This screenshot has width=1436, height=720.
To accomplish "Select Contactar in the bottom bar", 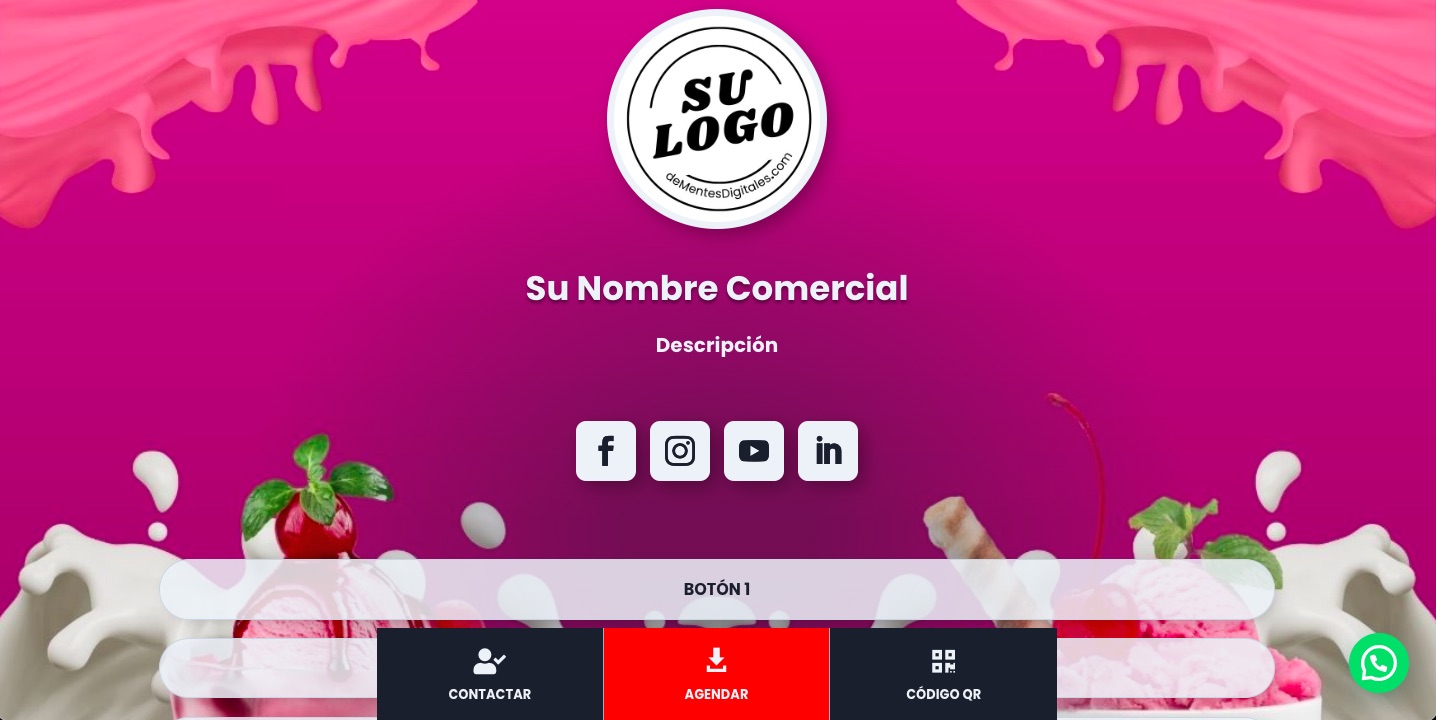I will tap(490, 674).
